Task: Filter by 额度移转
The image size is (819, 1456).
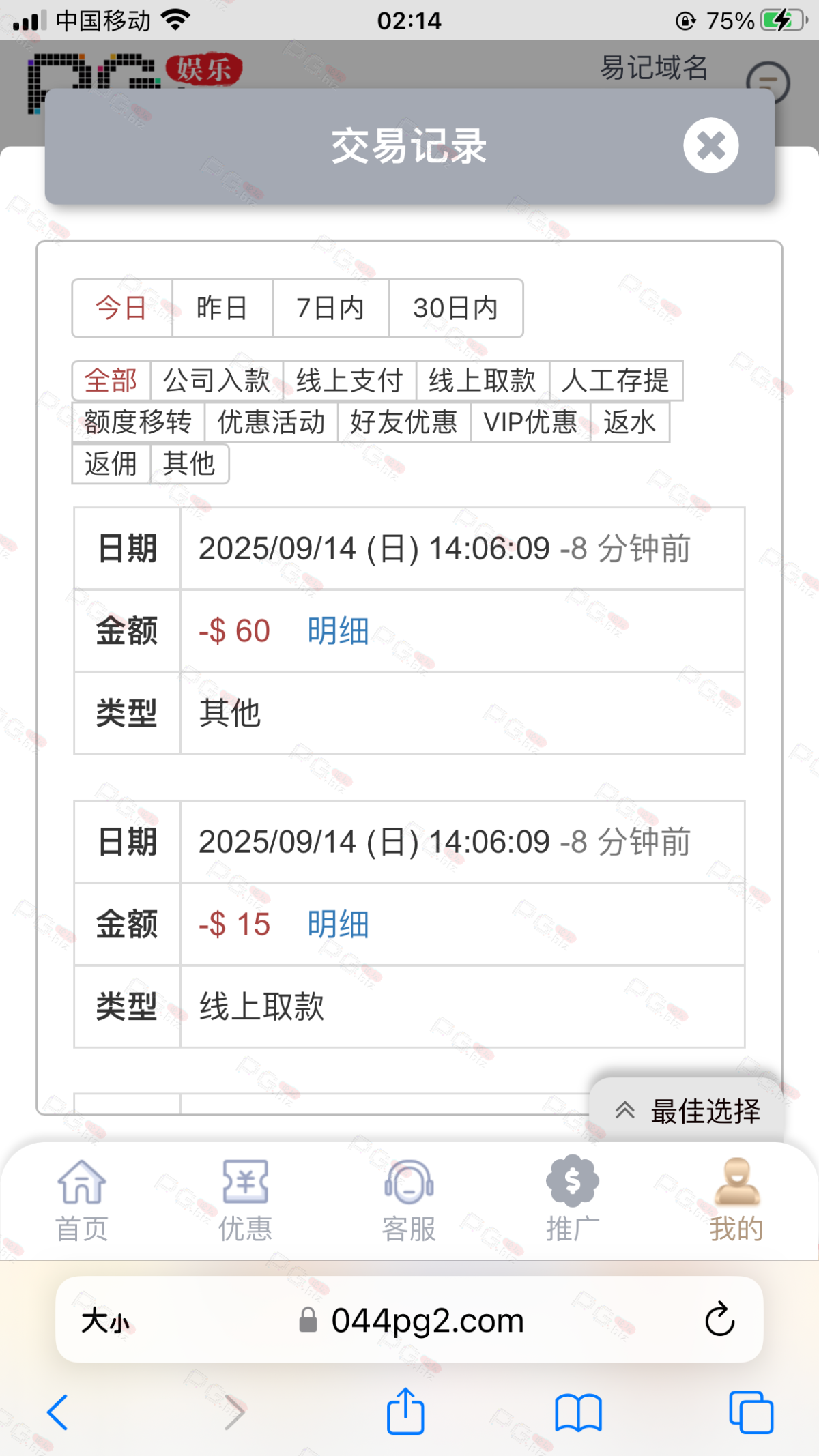Action: 138,422
